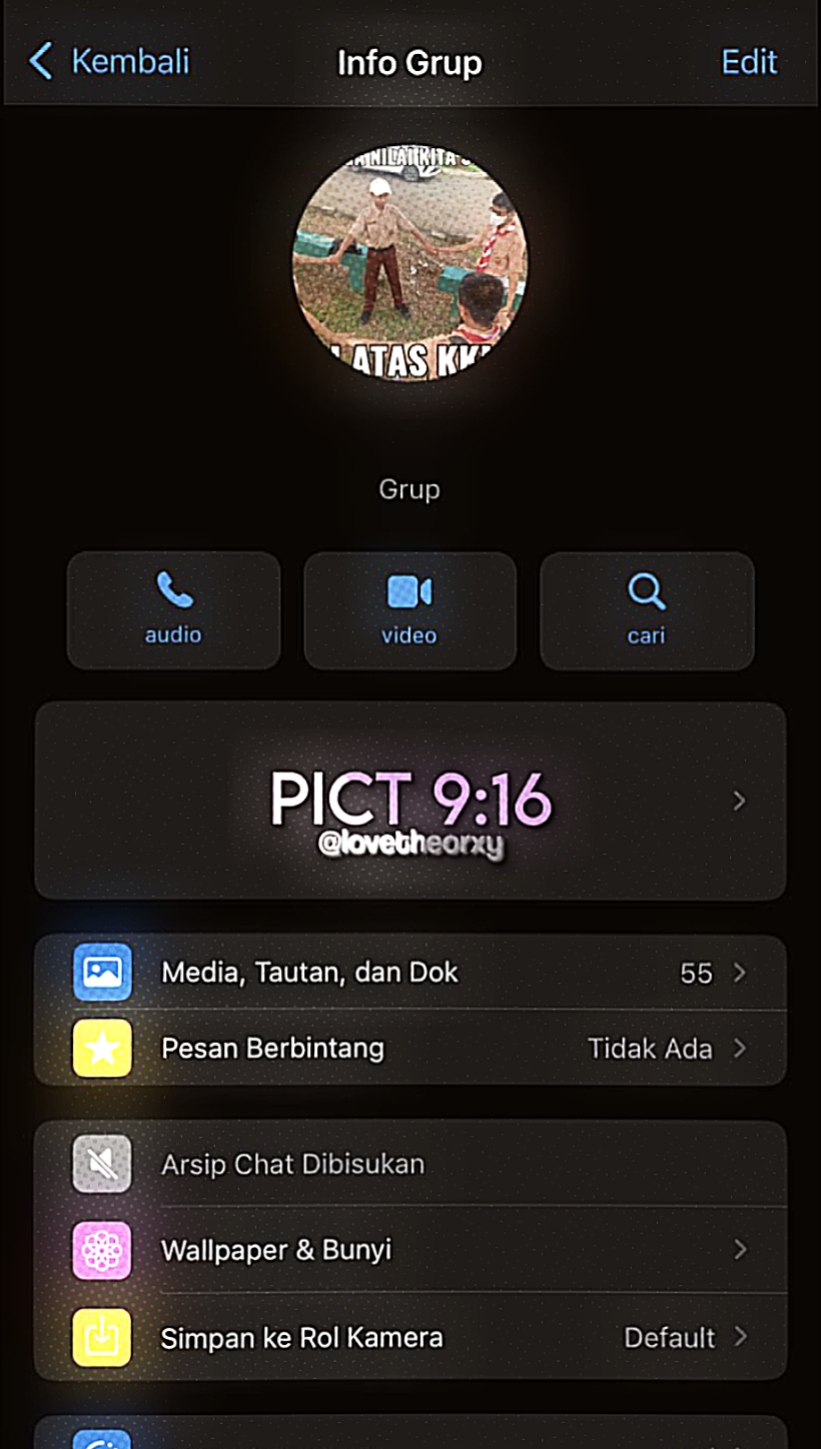This screenshot has width=821, height=1449.
Task: Open the Arsip Chat Dibisukan row
Action: click(x=410, y=1164)
